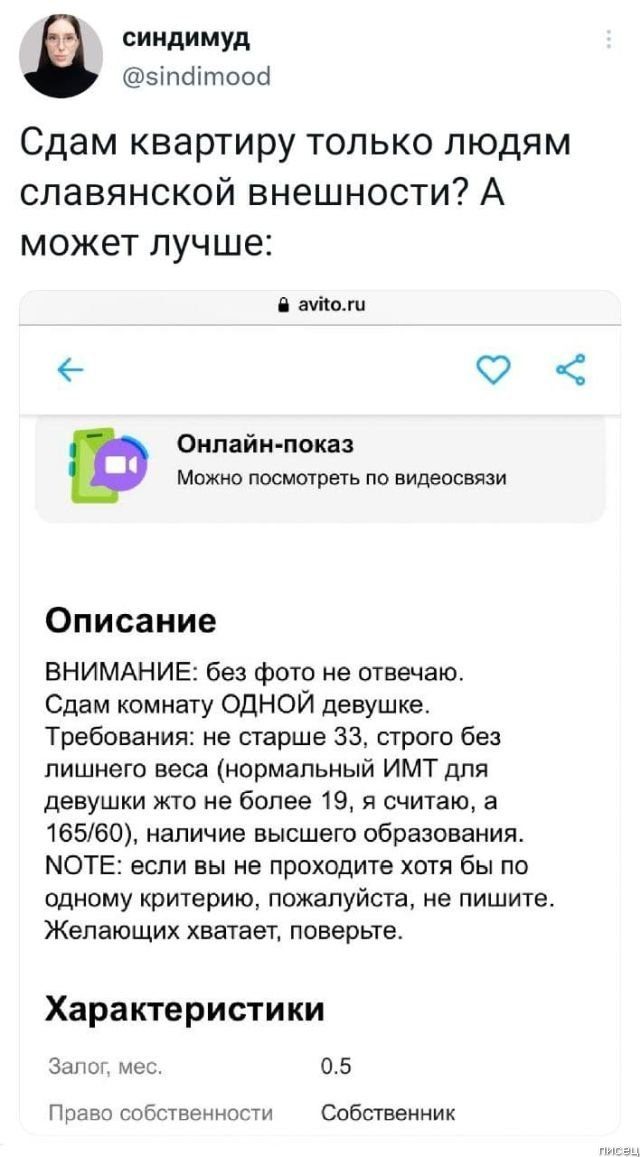Open the синдимуд profile avatar
The image size is (640, 1157).
61,56
